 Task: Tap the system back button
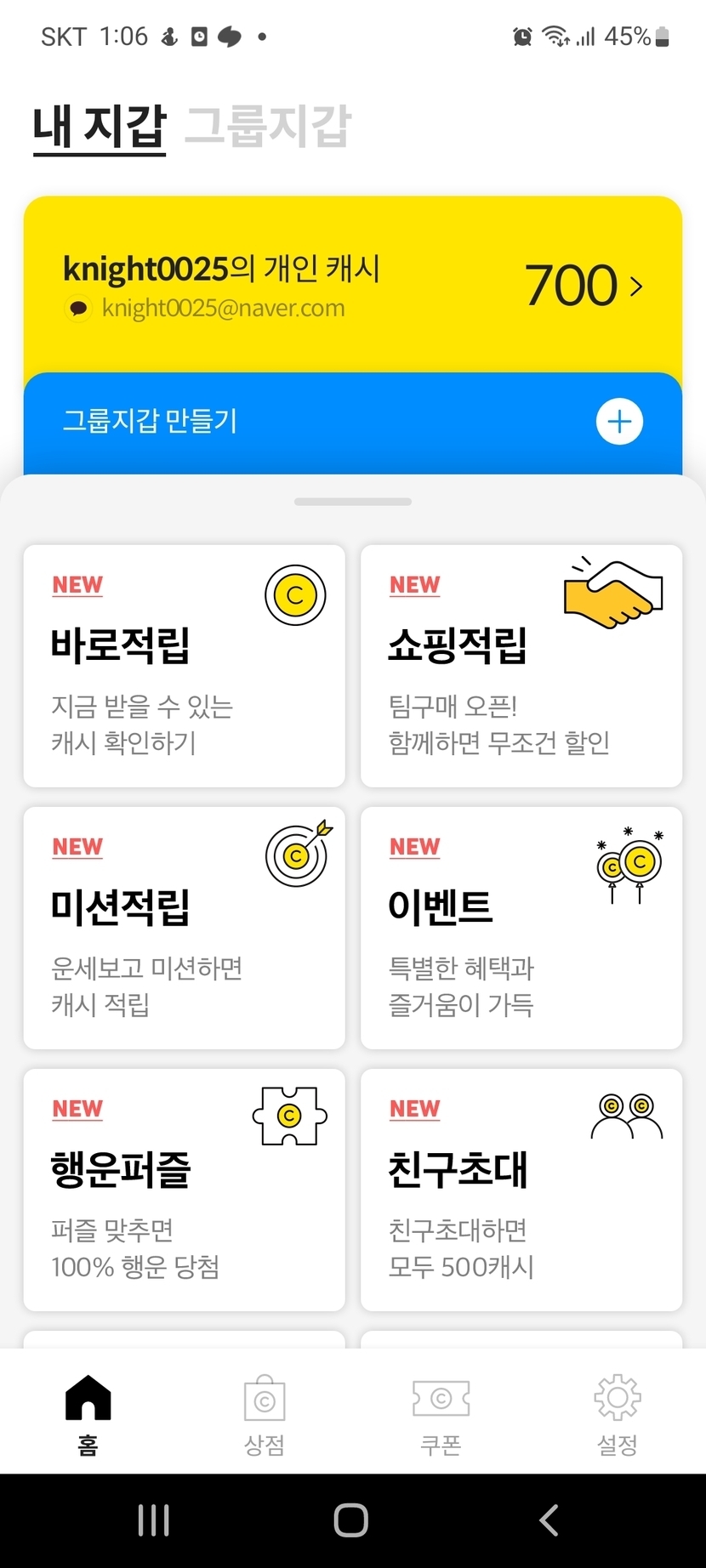[549, 1520]
